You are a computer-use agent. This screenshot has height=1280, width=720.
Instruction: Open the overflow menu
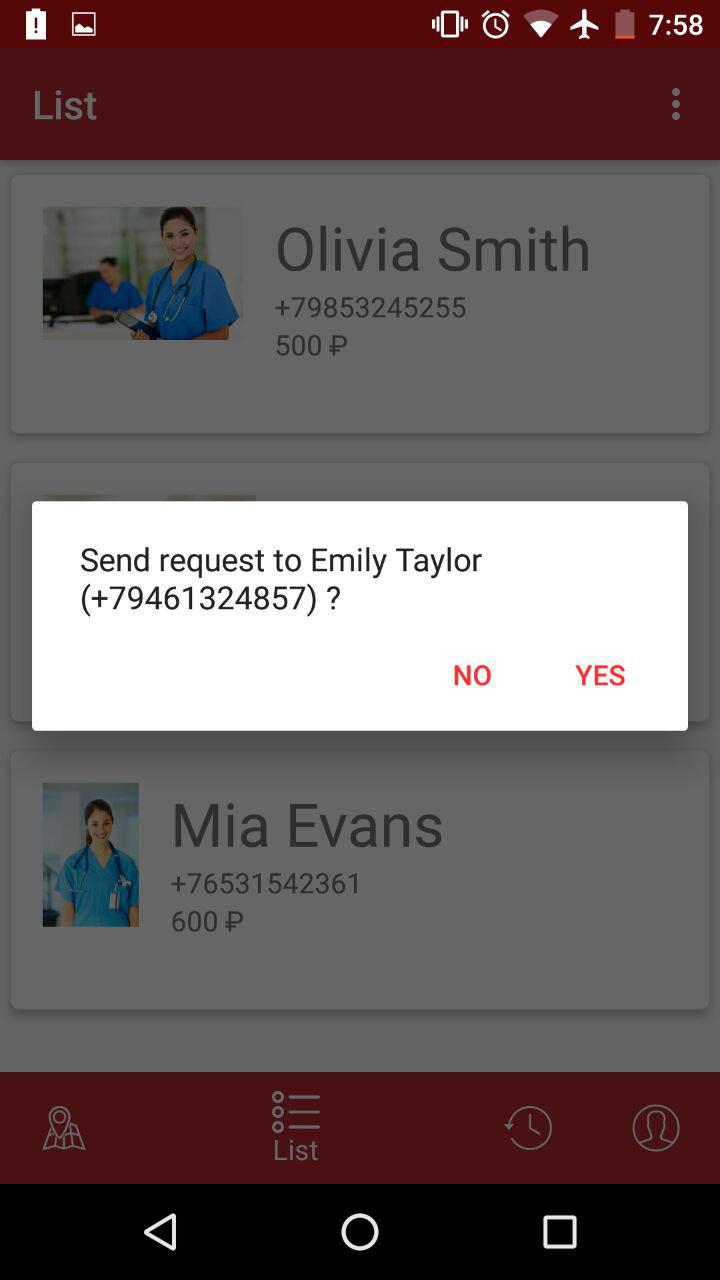676,104
